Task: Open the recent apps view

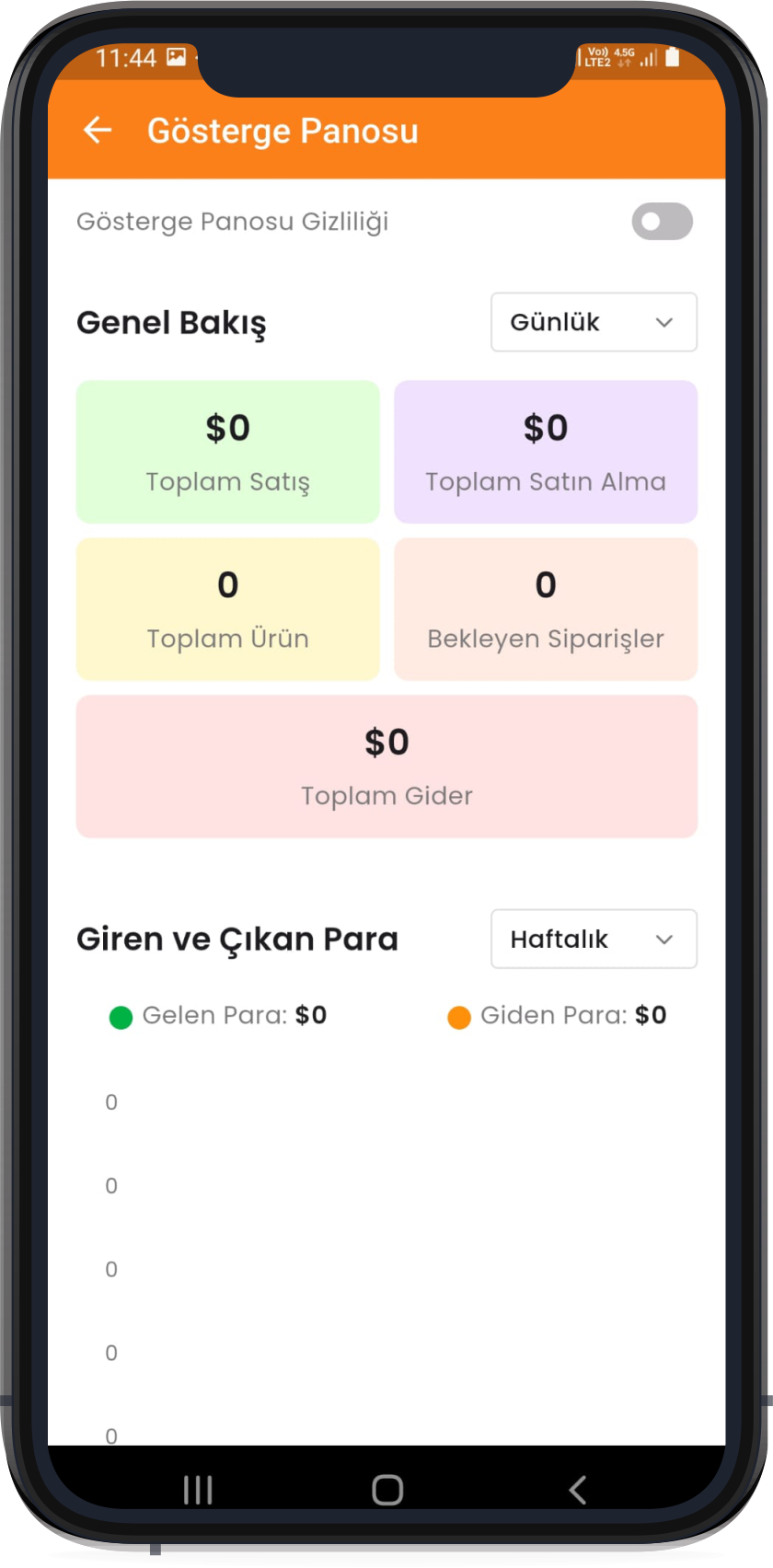Action: pyautogui.click(x=198, y=1490)
